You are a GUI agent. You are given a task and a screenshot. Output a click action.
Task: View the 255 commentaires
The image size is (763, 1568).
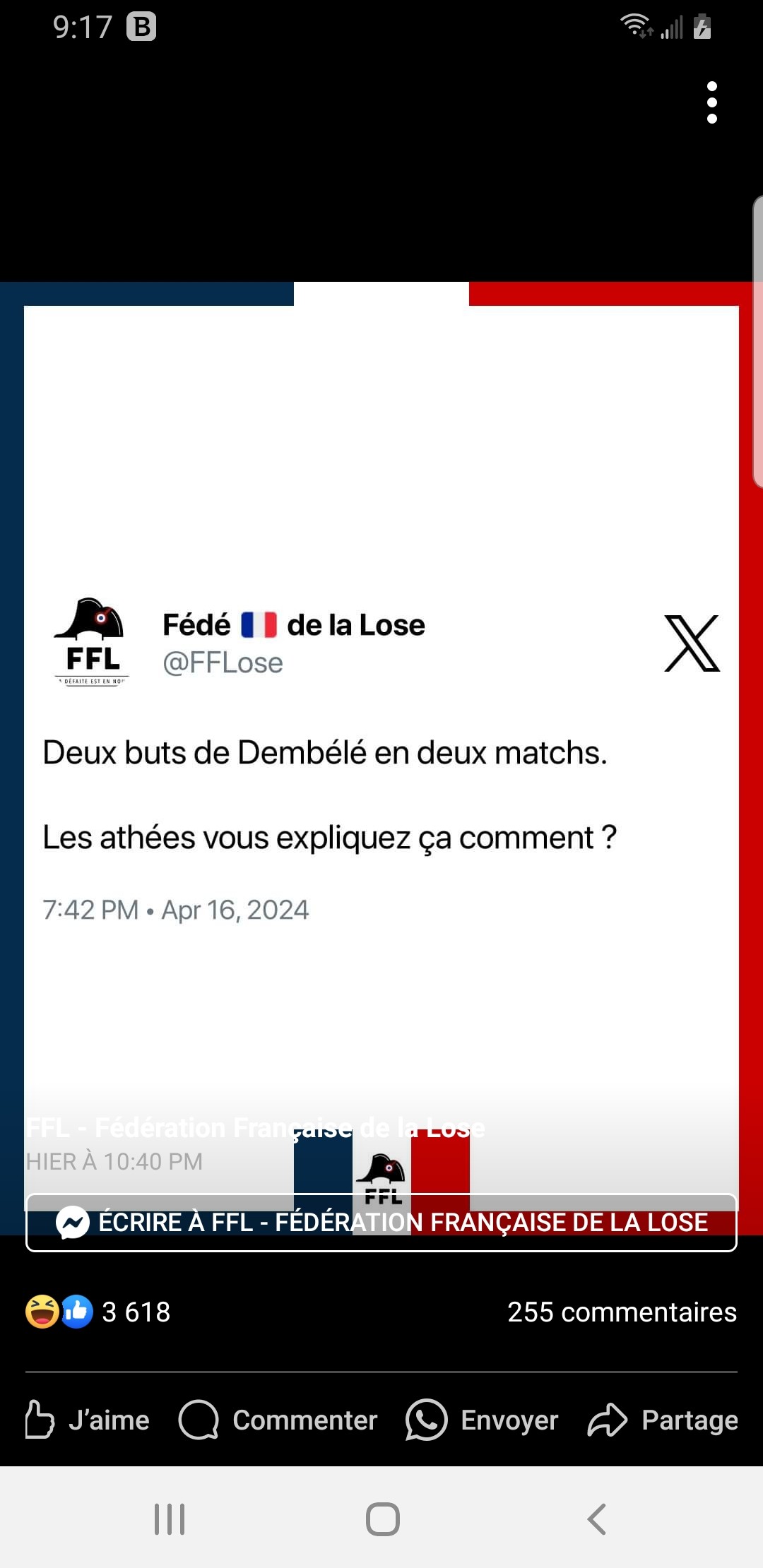point(622,1312)
